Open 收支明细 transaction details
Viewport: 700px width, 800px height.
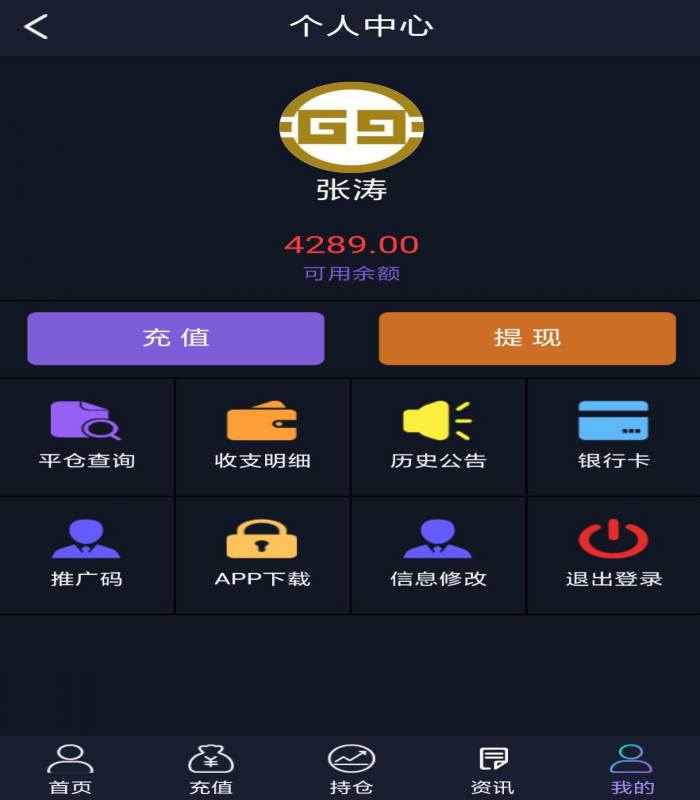point(262,436)
